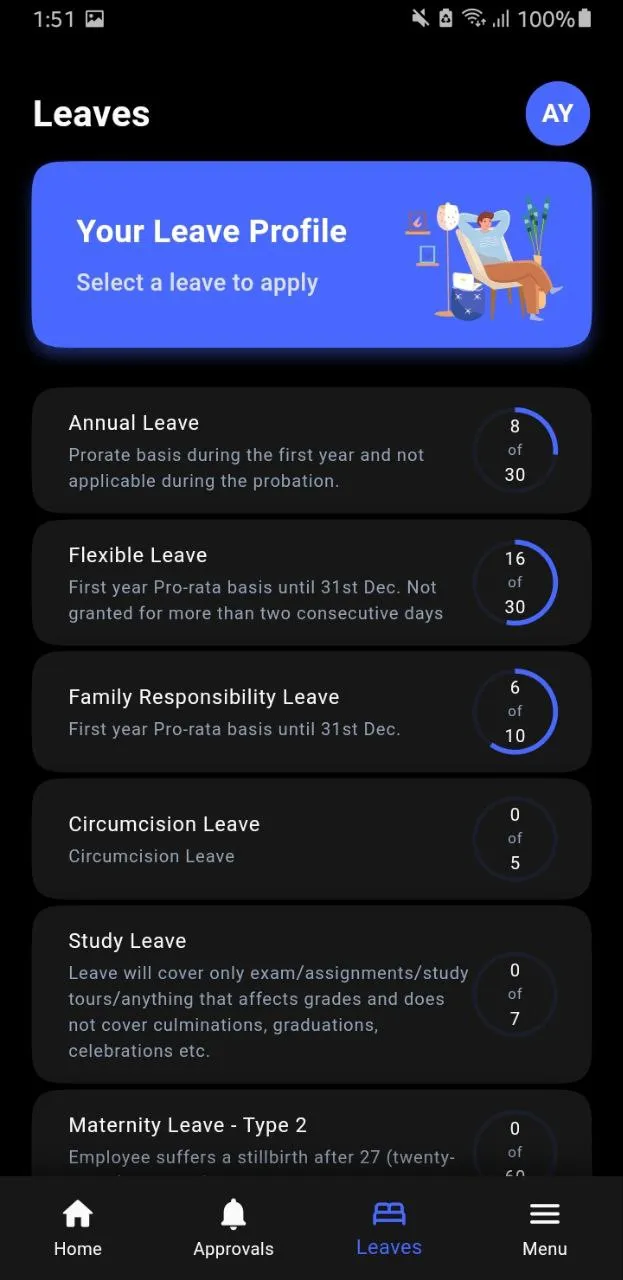Open the Menu tab
Viewport: 623px width, 1280px height.
pyautogui.click(x=545, y=1229)
